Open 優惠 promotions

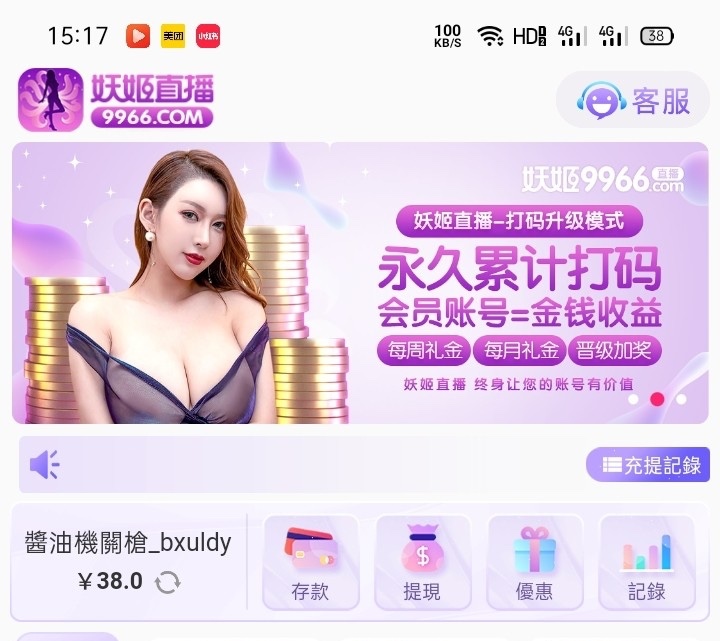click(x=534, y=563)
